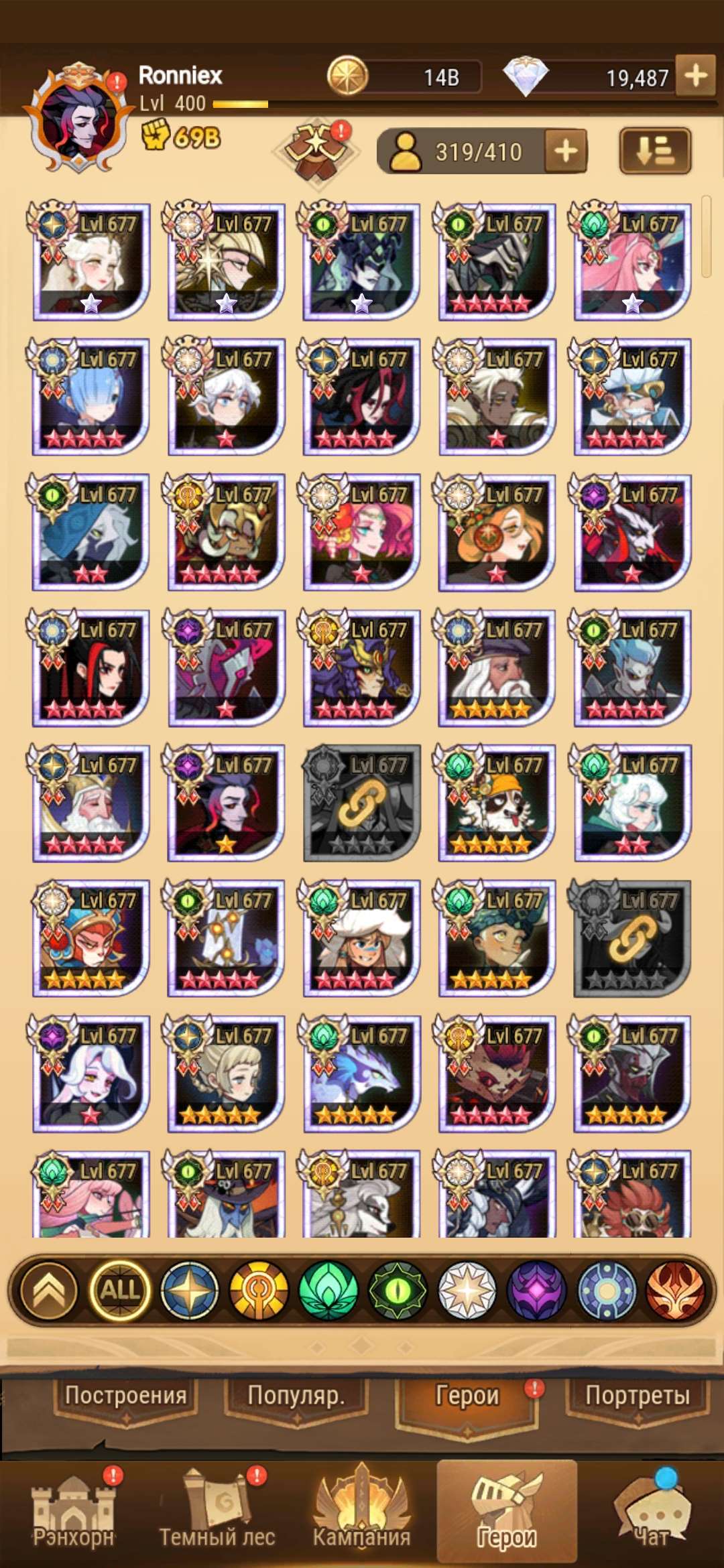Switch to the Портреты tab
Screen dimensions: 724x1568
tap(637, 1395)
